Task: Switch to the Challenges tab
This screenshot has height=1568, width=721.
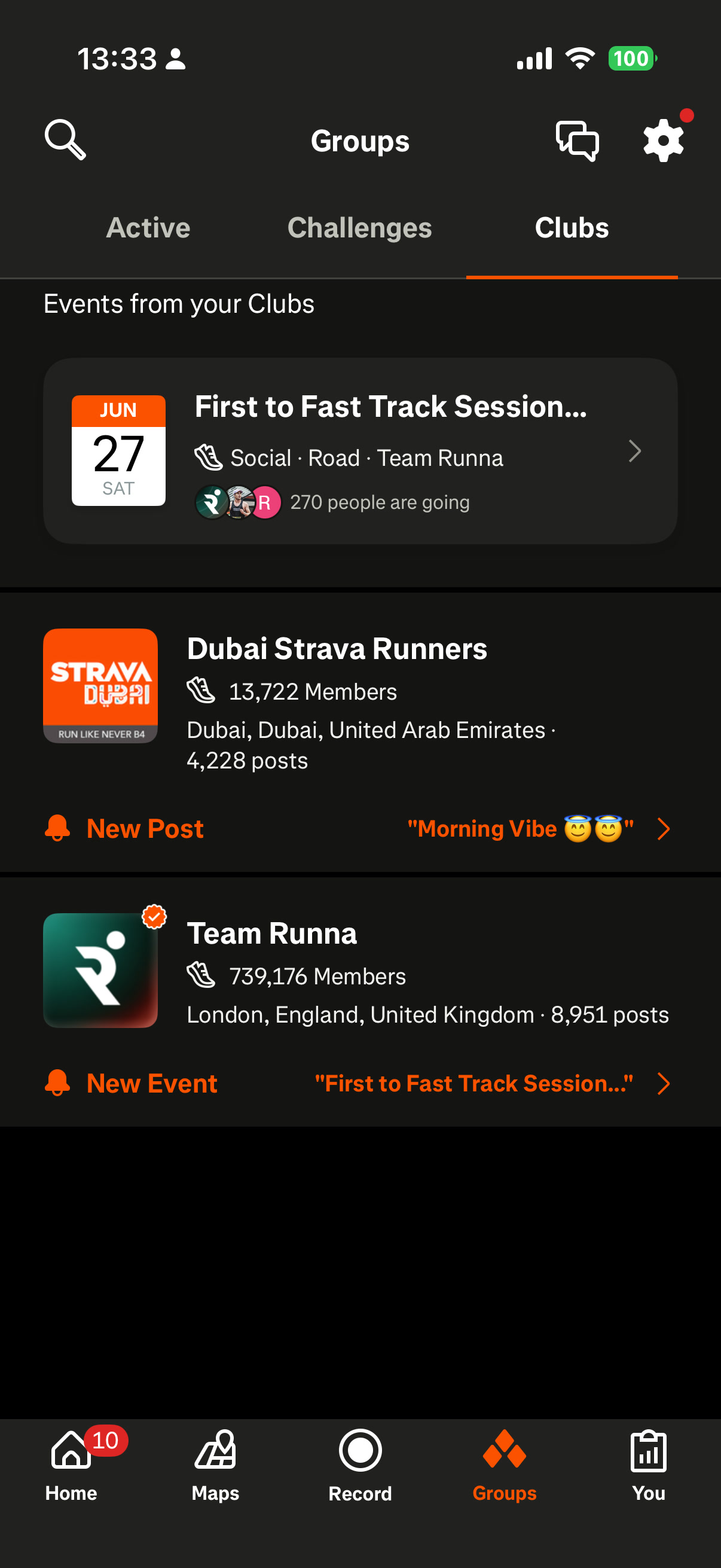Action: [359, 228]
